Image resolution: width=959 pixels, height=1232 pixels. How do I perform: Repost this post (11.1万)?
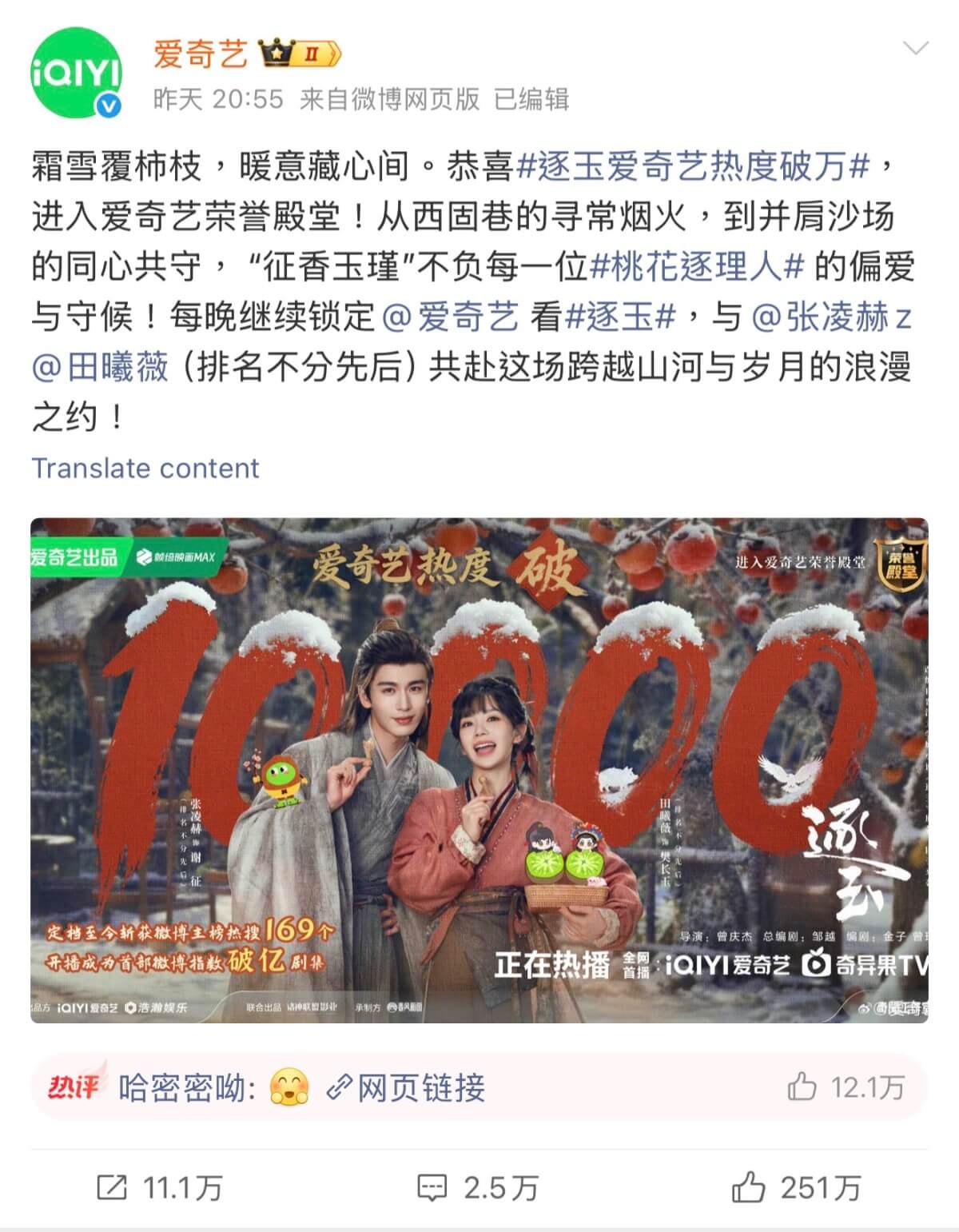159,1188
